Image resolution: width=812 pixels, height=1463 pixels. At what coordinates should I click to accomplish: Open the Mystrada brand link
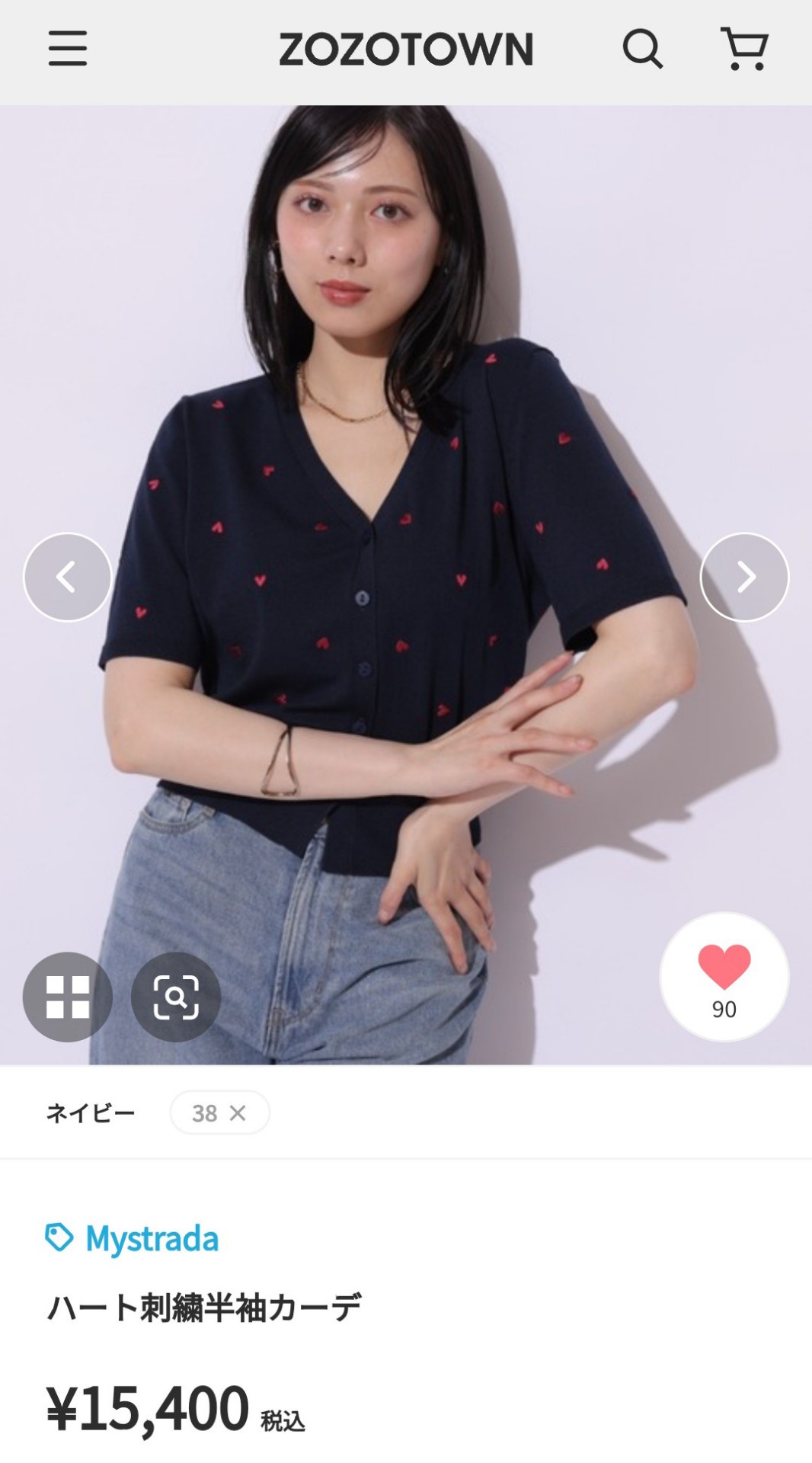(133, 1238)
